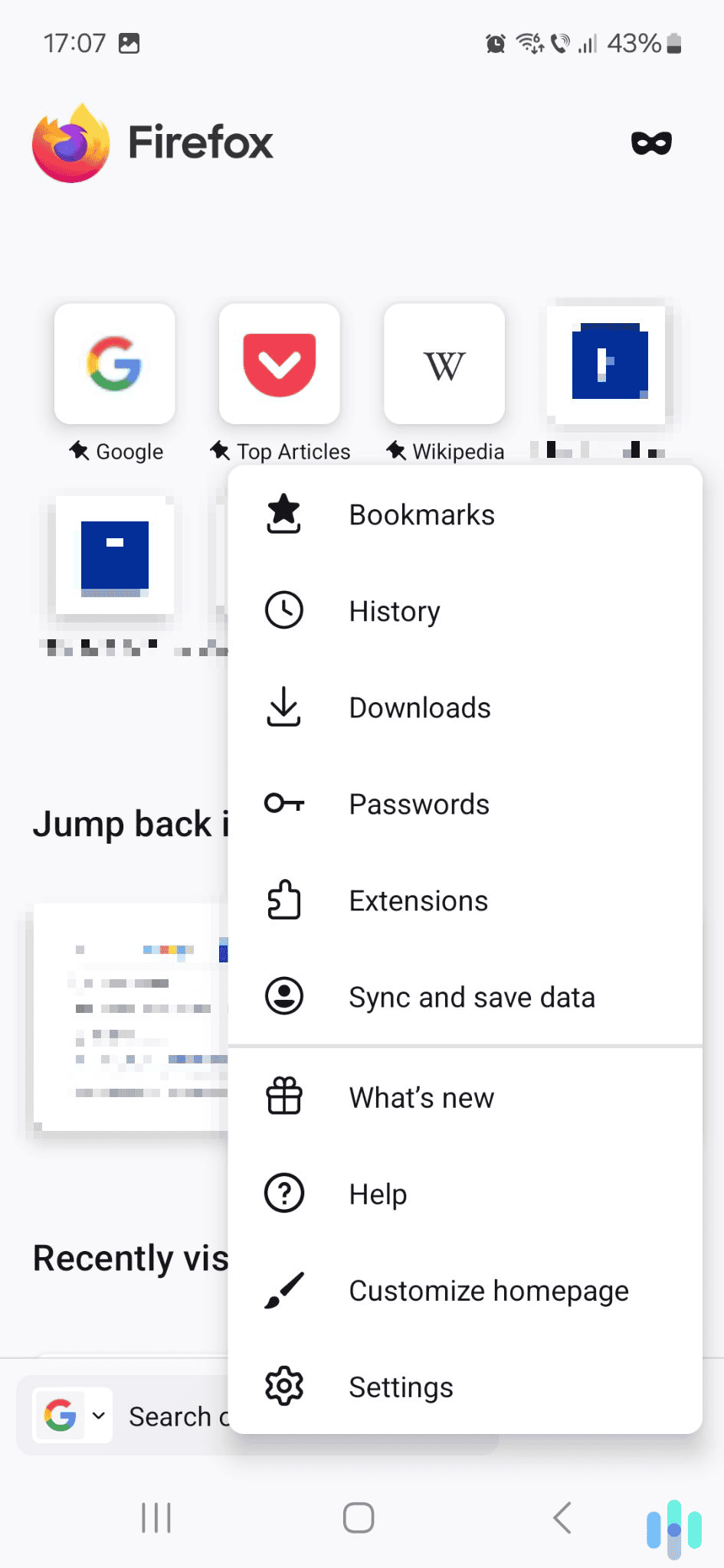724x1568 pixels.
Task: Tap Customize homepage paintbrush icon
Action: [x=283, y=1290]
